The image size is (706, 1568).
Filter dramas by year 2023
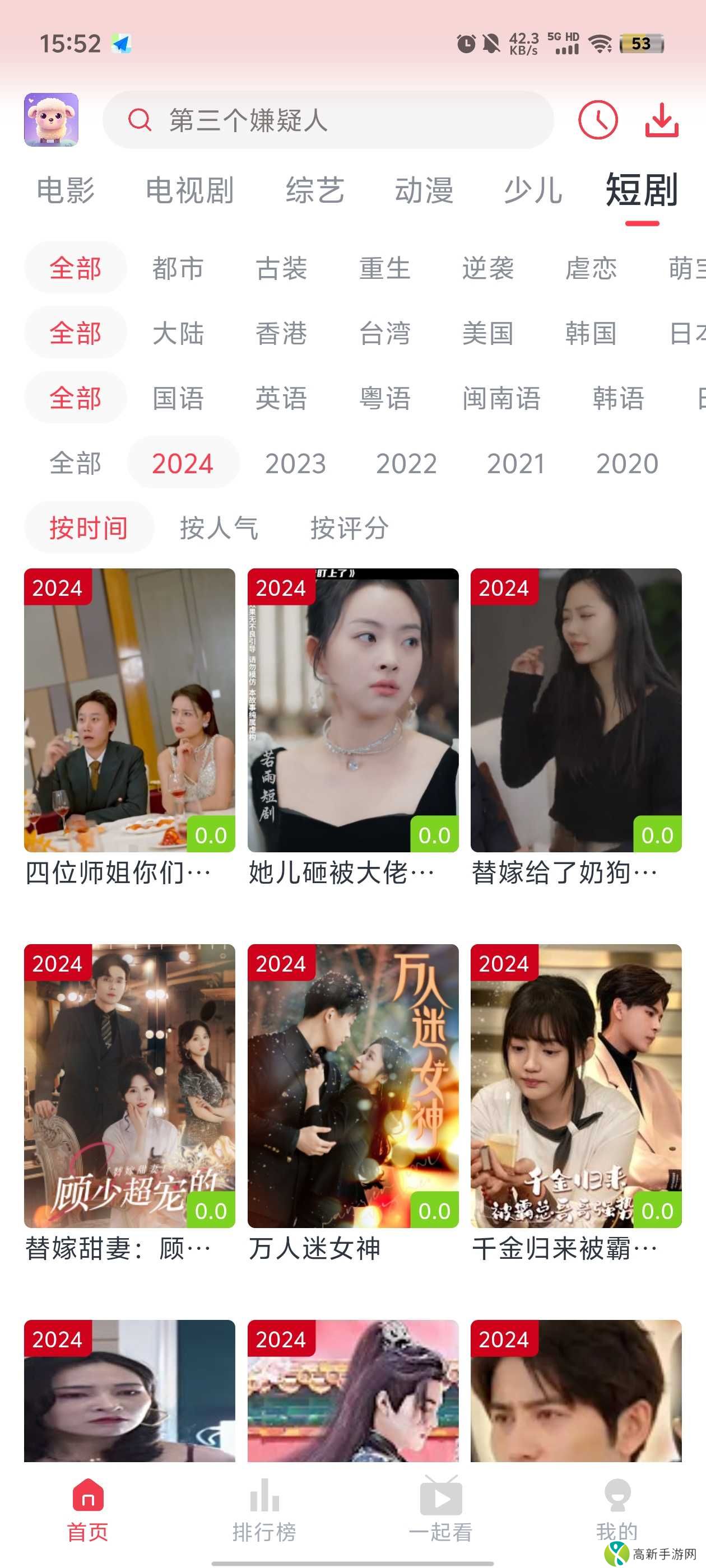click(295, 463)
